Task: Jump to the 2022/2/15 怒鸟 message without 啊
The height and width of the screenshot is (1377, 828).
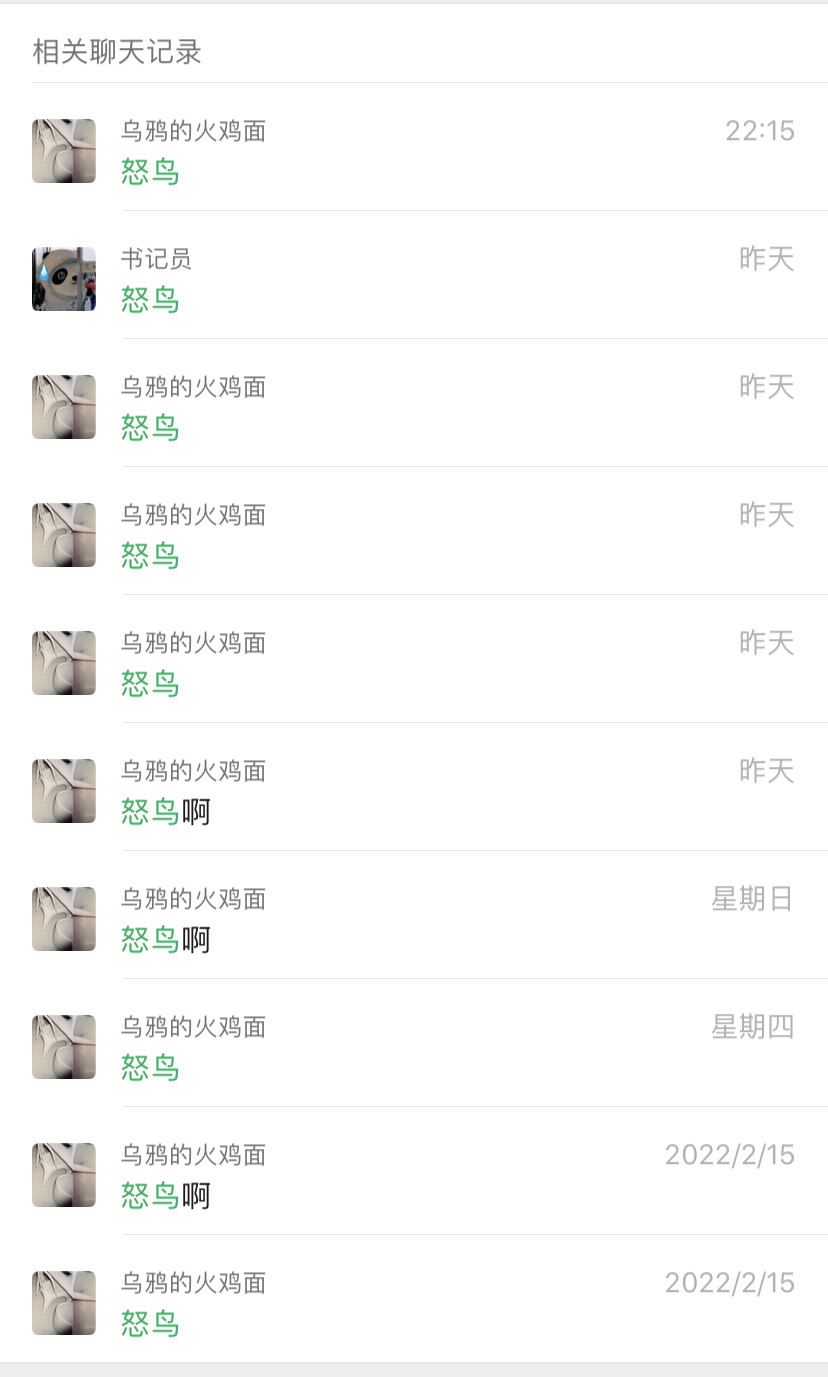Action: tap(413, 1303)
